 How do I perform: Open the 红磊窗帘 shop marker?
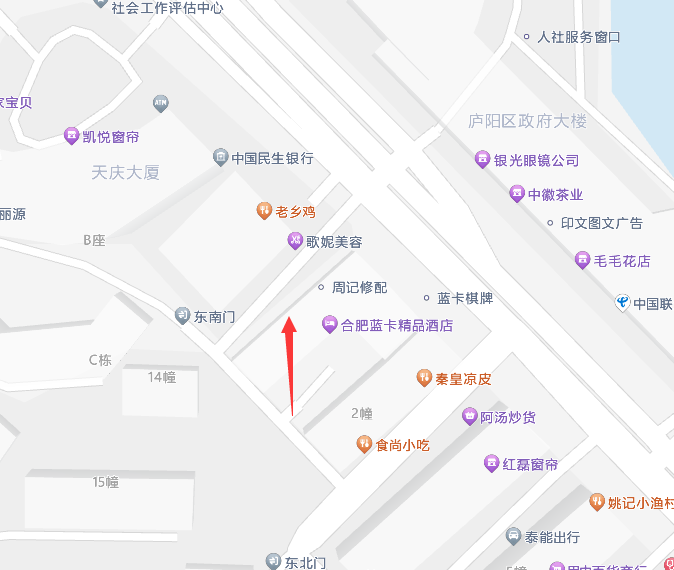pos(491,463)
